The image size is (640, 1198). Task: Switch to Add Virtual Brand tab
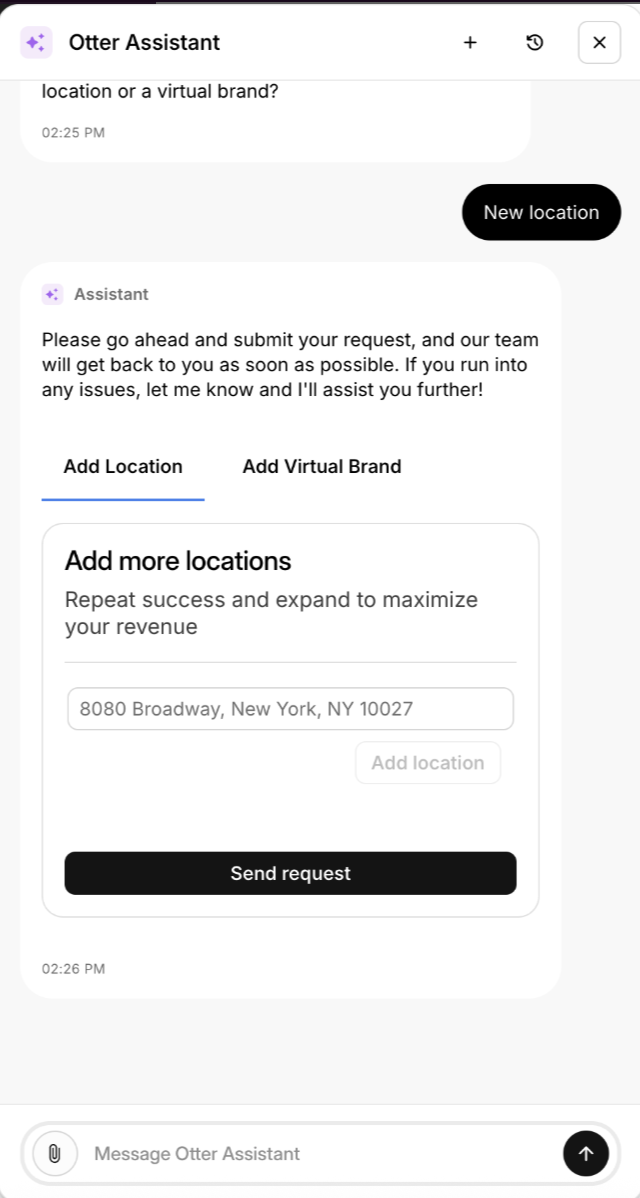coord(322,467)
